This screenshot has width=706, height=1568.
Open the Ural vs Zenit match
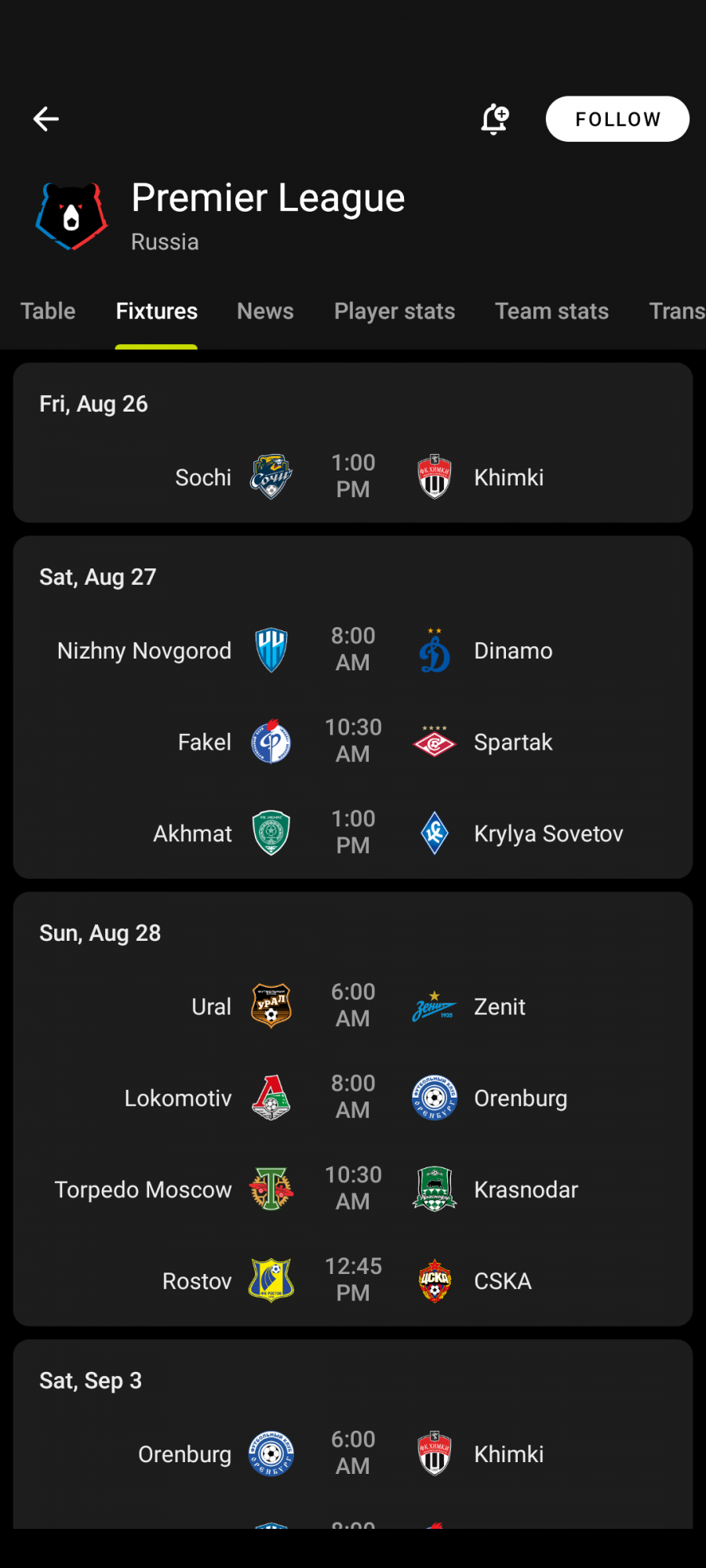(x=353, y=1006)
